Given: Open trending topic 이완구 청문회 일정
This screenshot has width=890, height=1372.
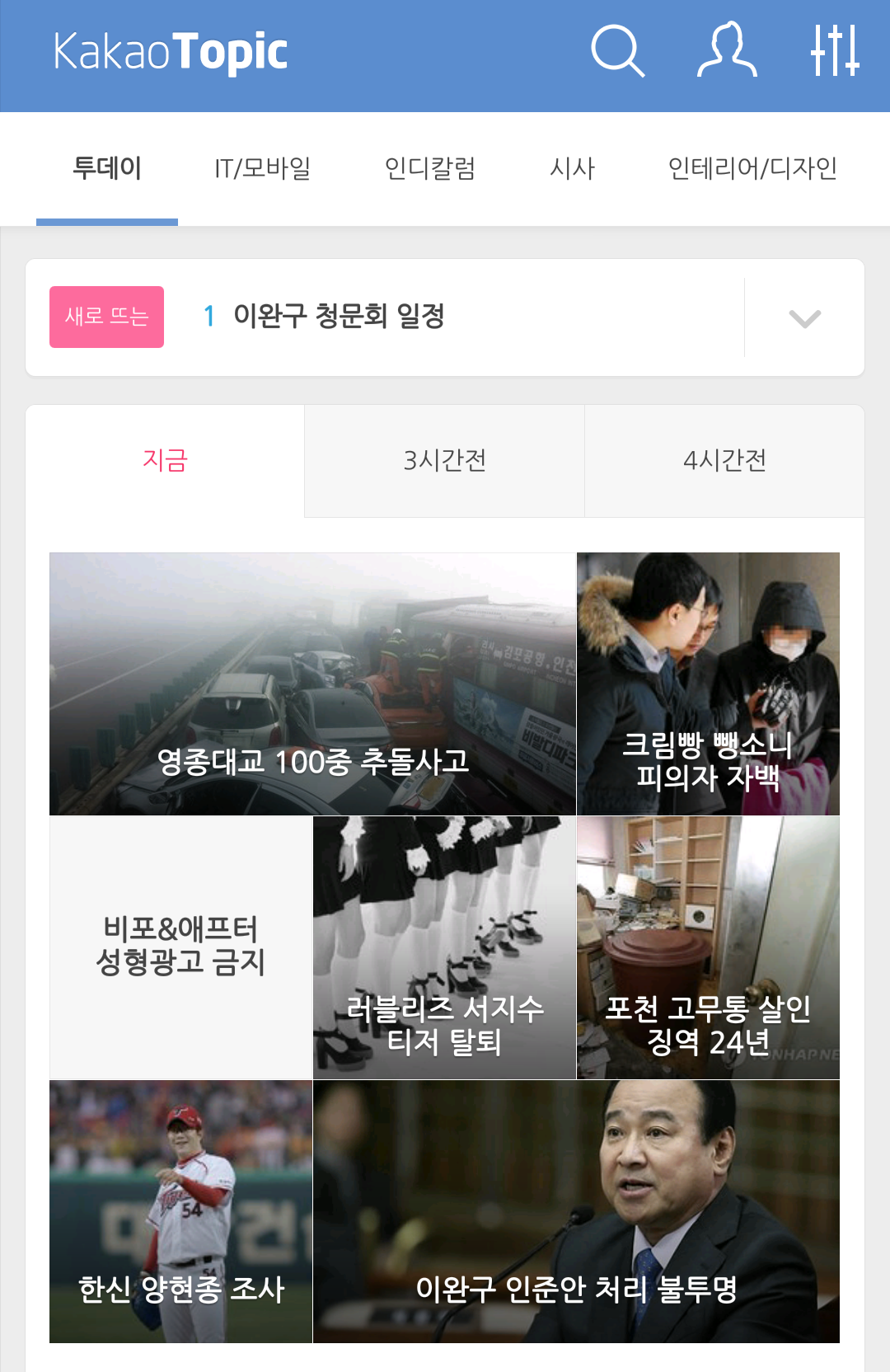Looking at the screenshot, I should click(x=338, y=316).
